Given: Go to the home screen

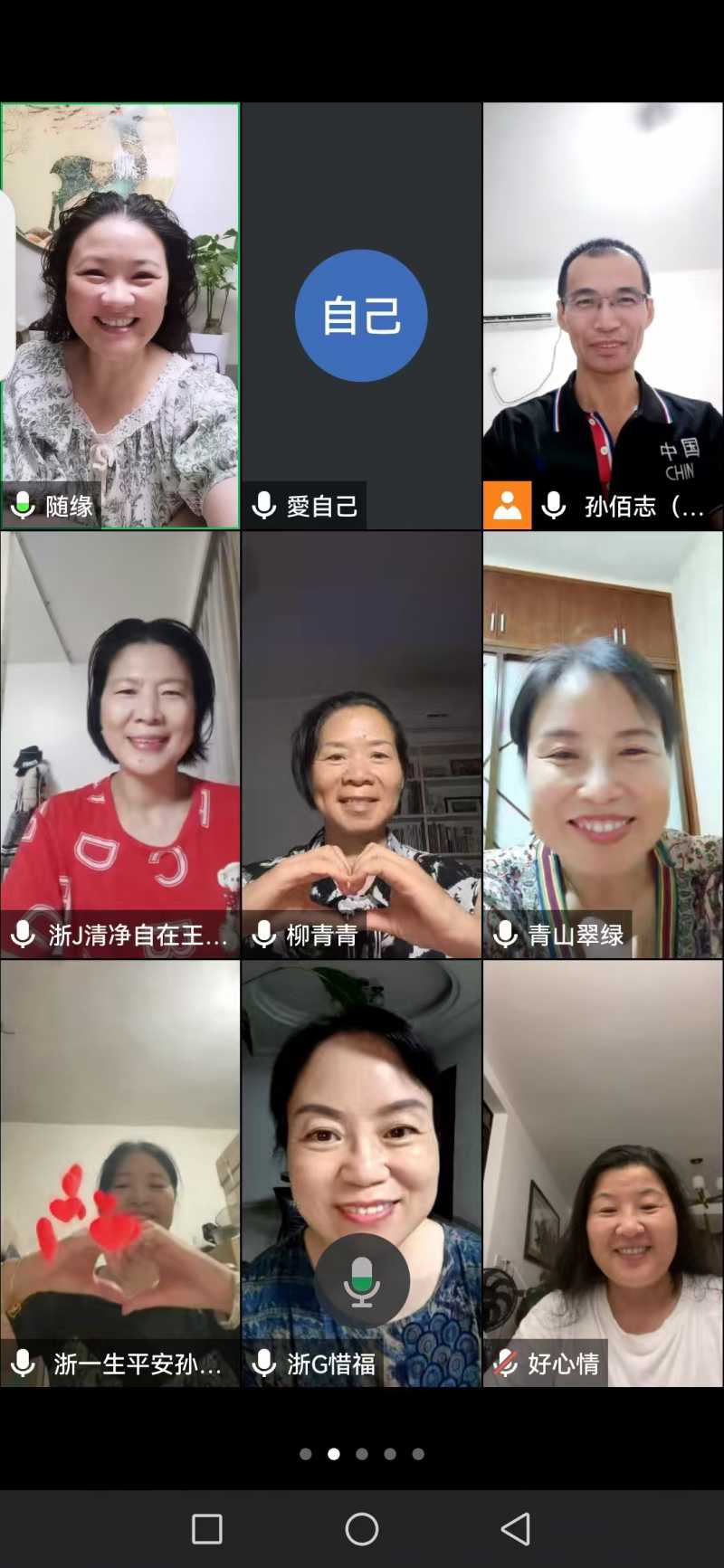Looking at the screenshot, I should click(x=362, y=1529).
